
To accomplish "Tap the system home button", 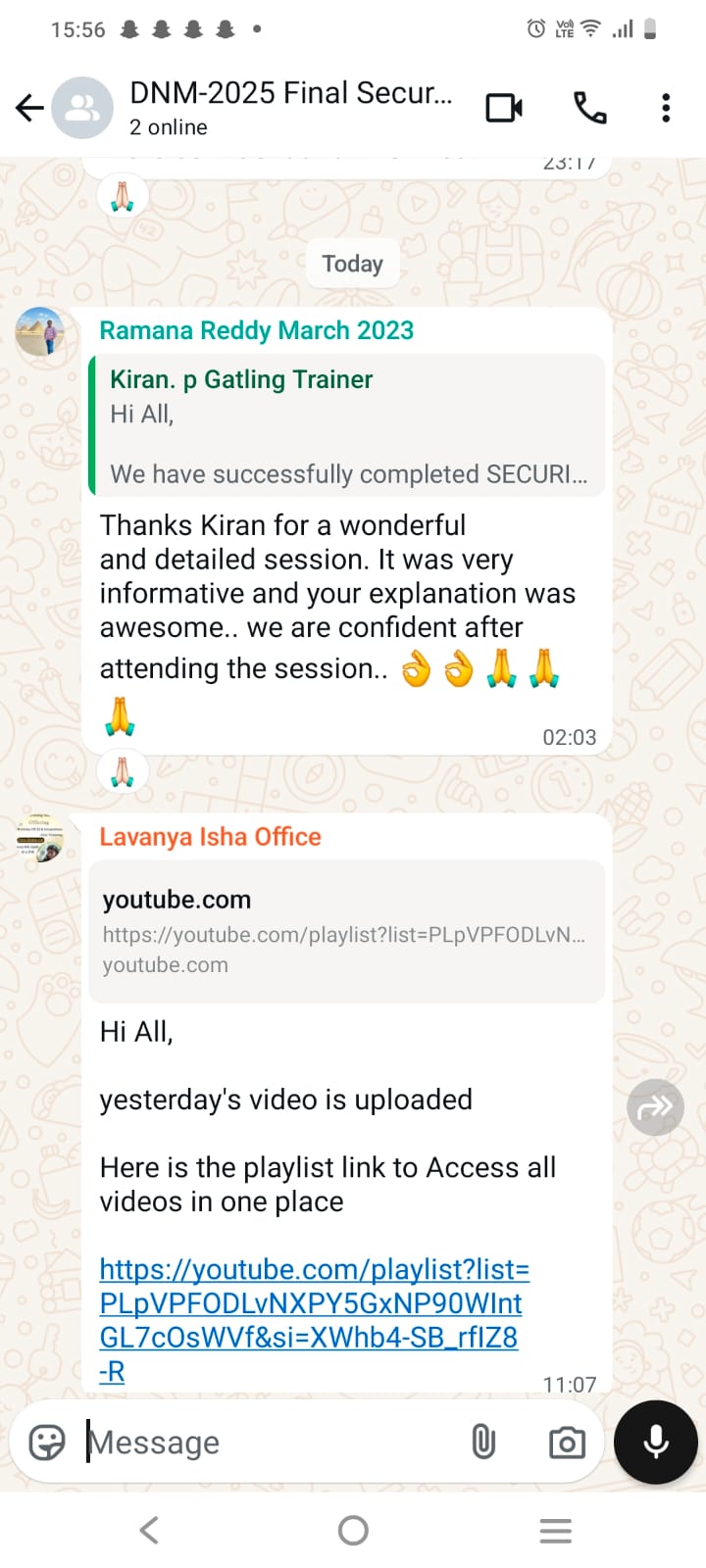I will [353, 1530].
